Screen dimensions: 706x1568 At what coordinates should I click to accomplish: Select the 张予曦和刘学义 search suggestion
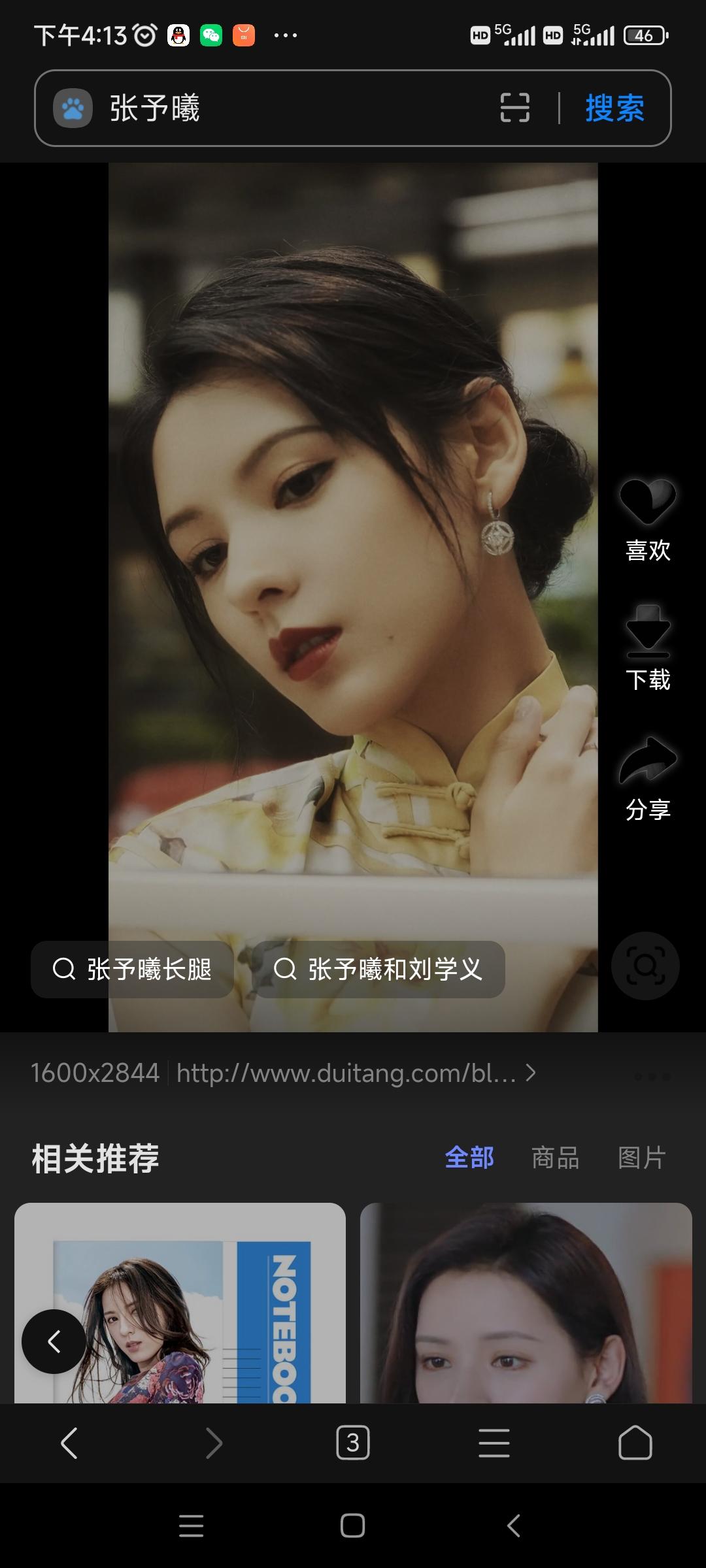click(378, 969)
